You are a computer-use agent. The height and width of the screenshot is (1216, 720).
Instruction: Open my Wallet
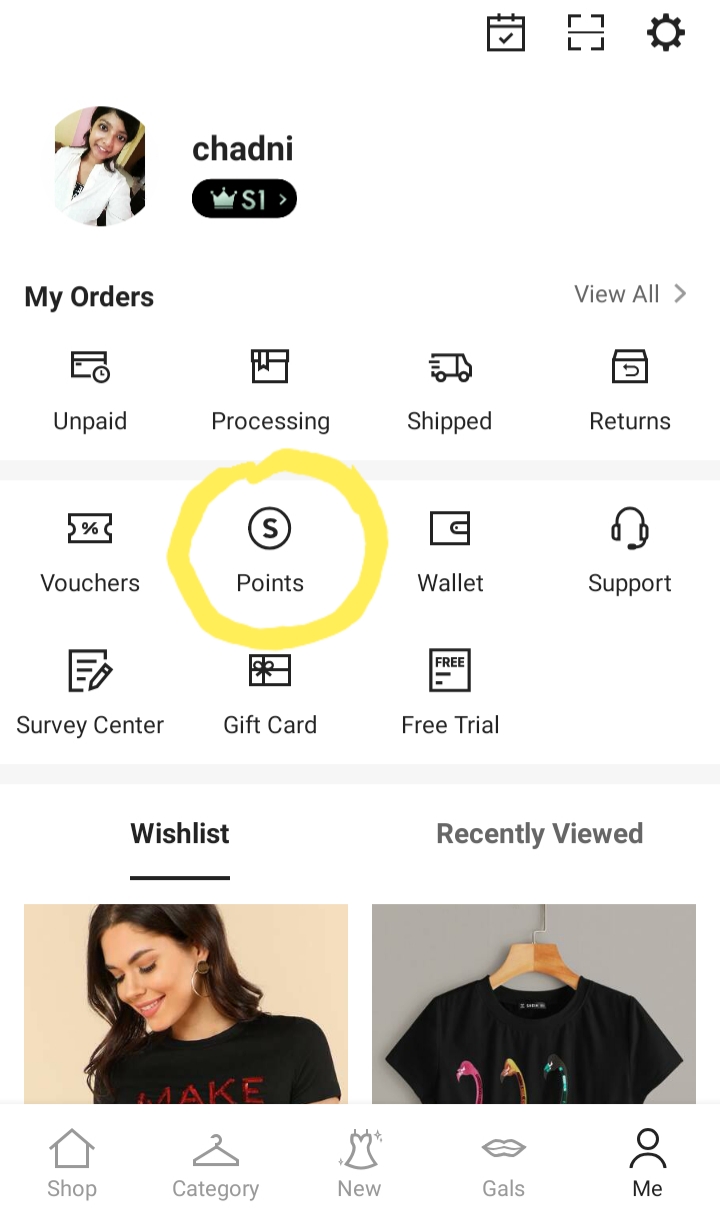[x=450, y=551]
